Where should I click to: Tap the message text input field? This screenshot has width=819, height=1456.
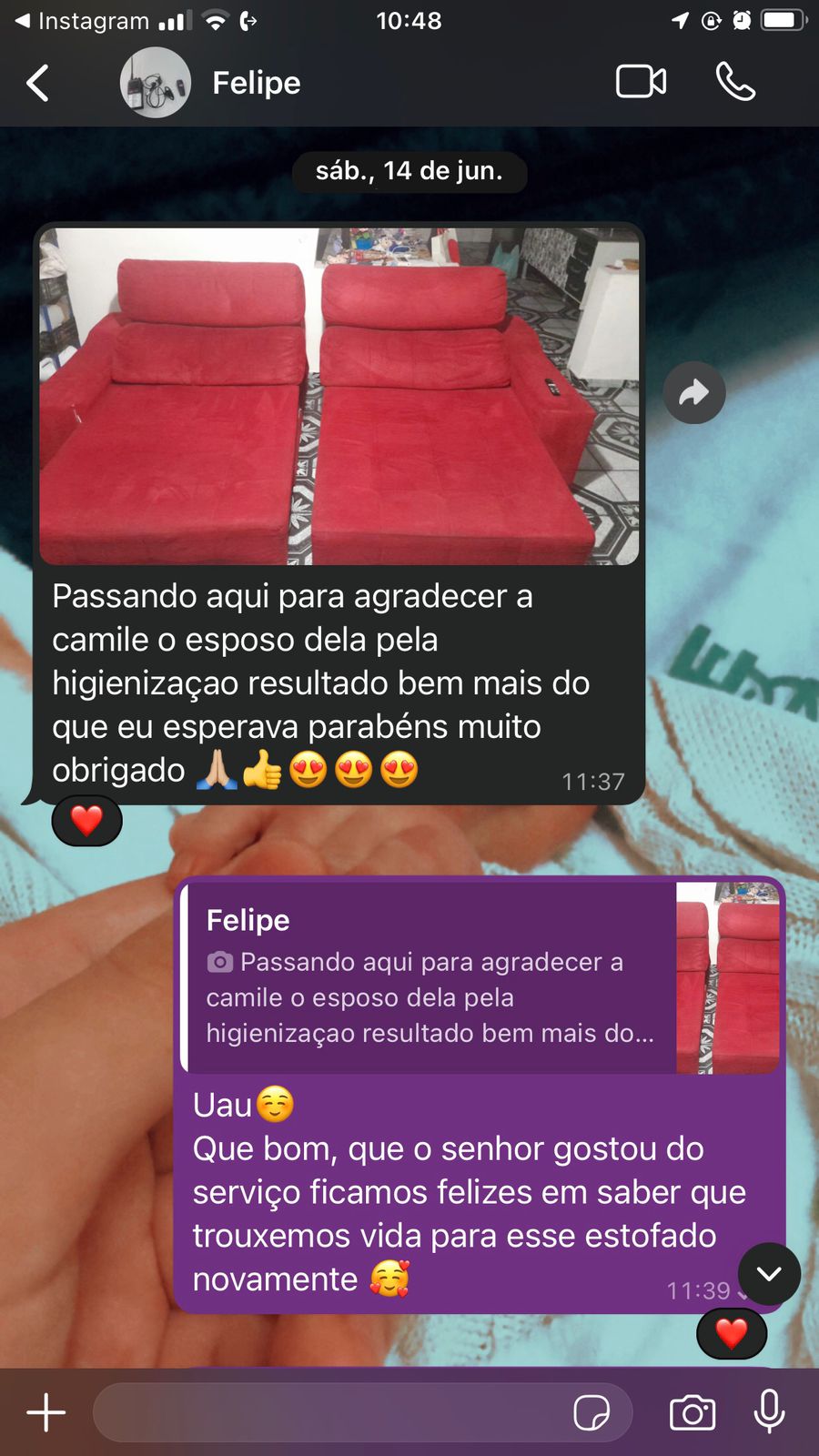tap(346, 1412)
